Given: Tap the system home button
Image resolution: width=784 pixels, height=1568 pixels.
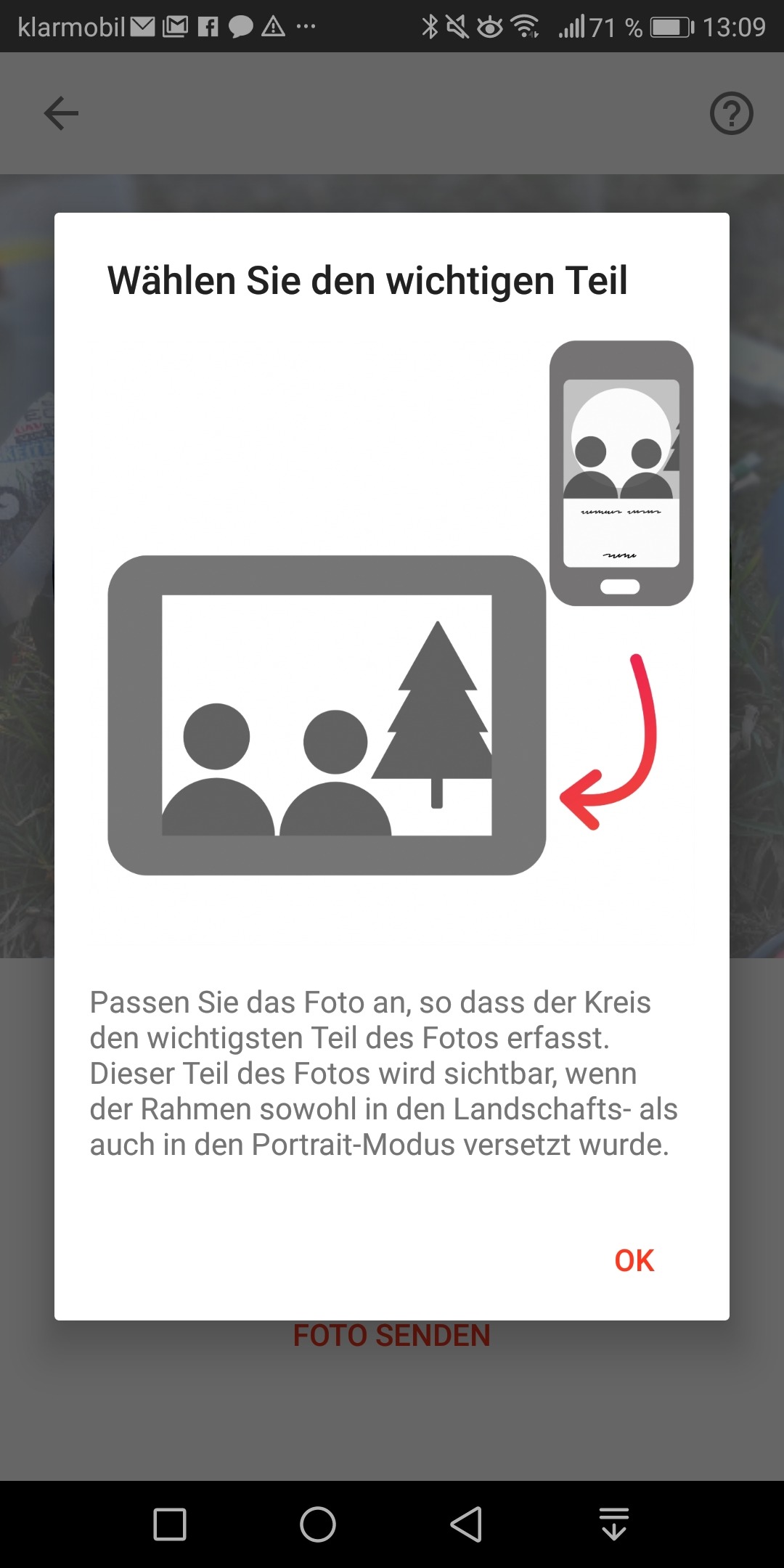Looking at the screenshot, I should click(318, 1524).
